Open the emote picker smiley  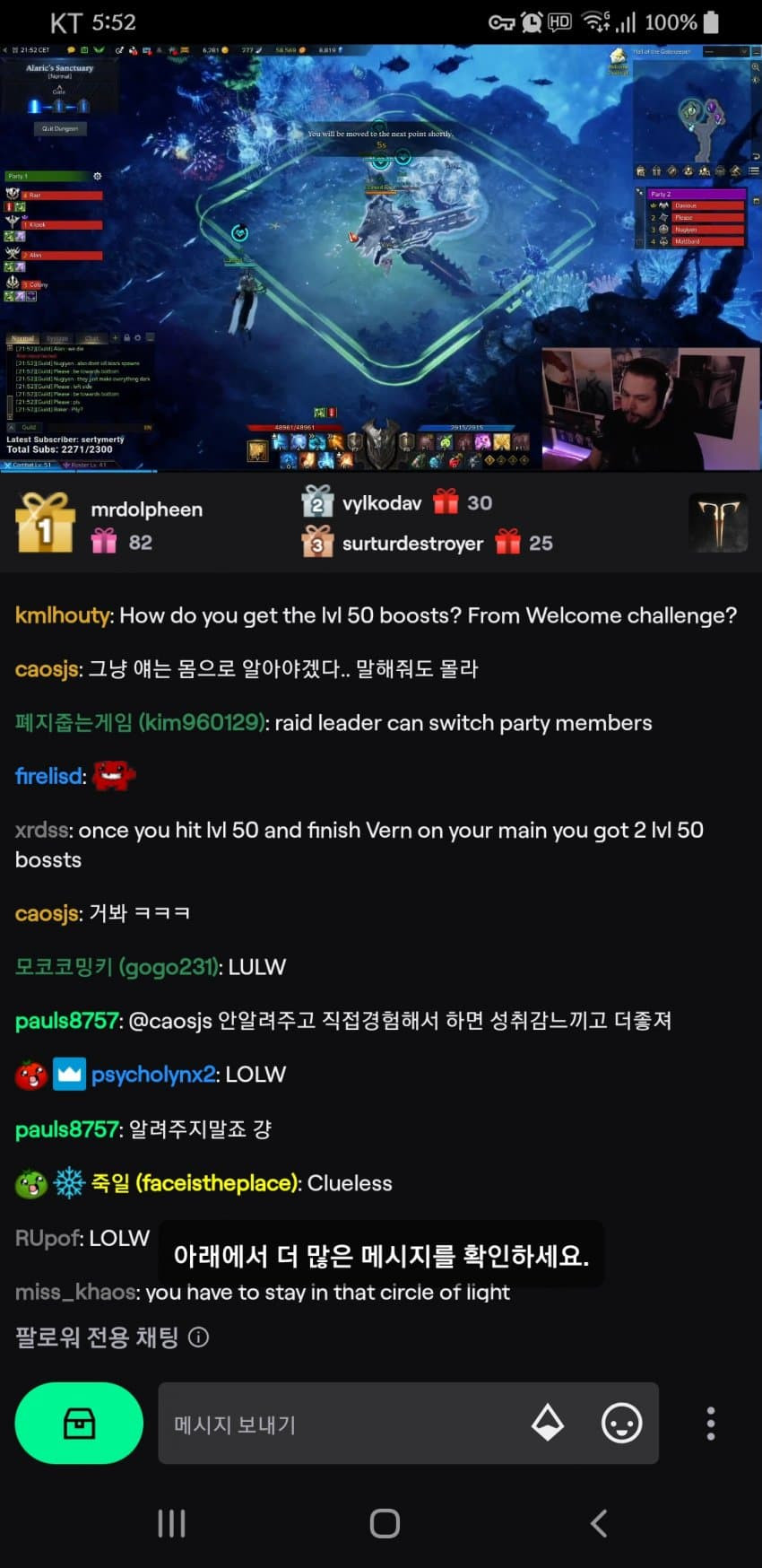621,1423
